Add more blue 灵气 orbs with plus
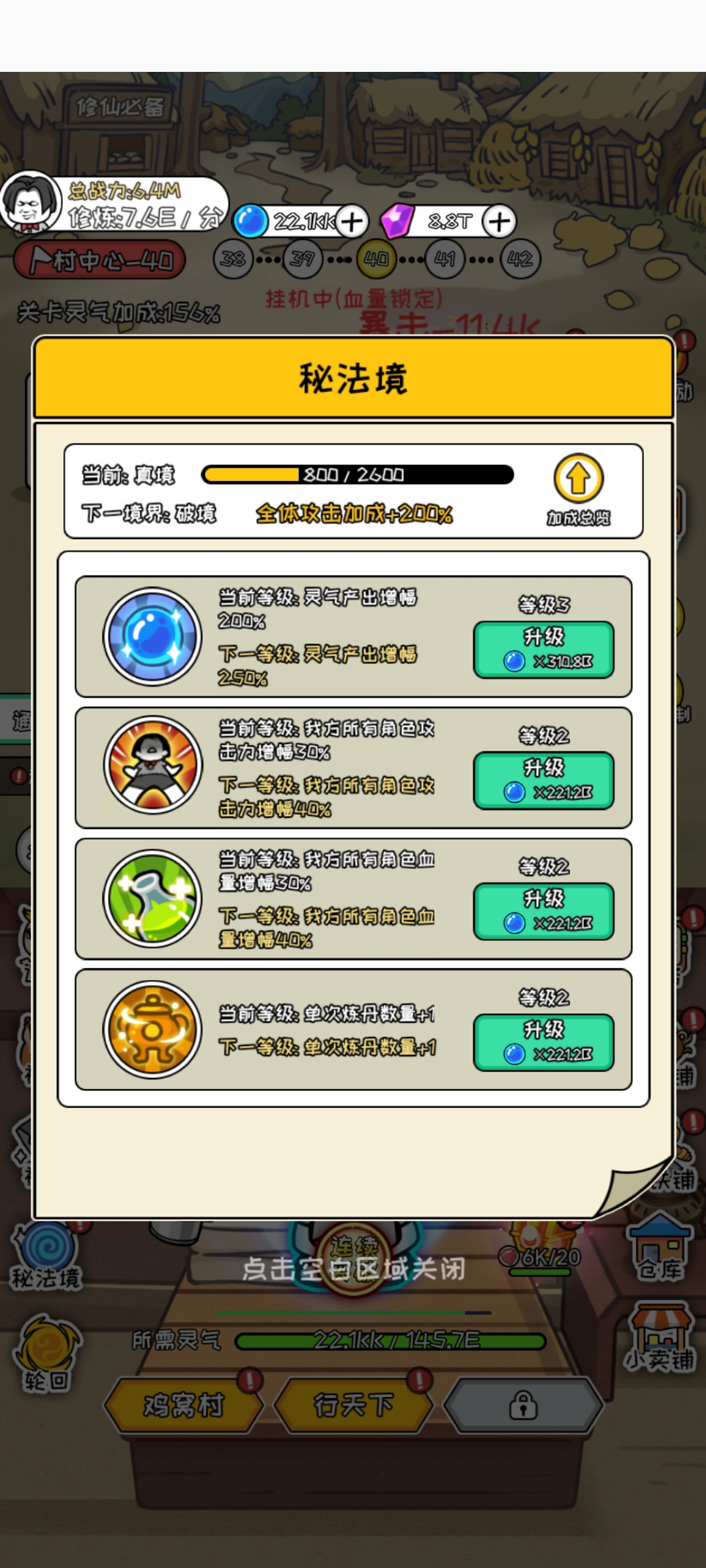 pyautogui.click(x=352, y=221)
